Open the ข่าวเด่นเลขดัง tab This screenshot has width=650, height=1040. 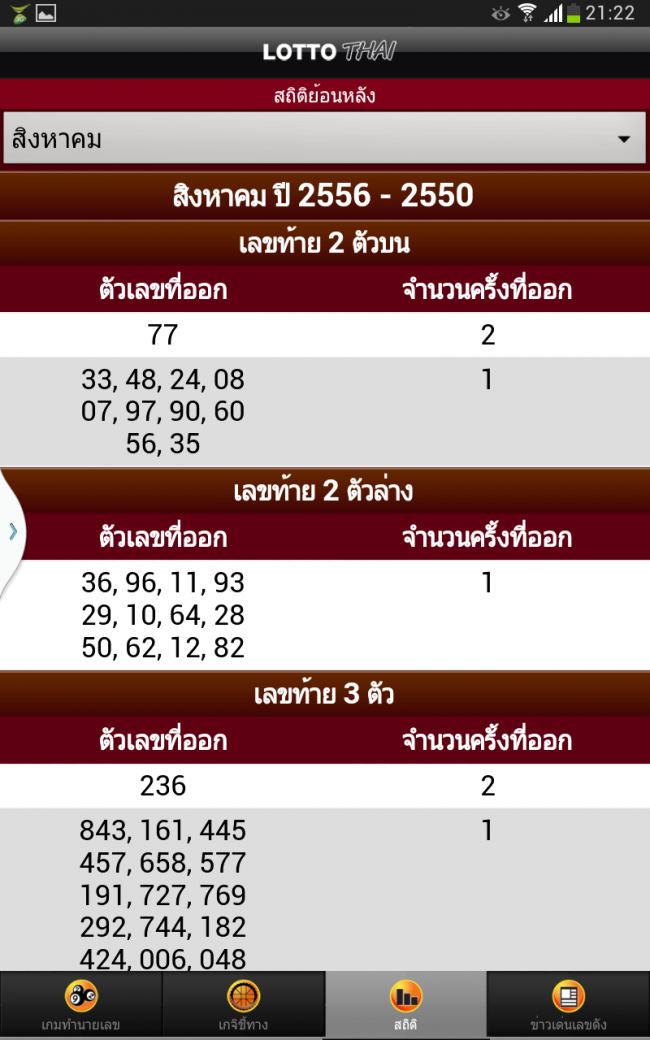tap(568, 1005)
